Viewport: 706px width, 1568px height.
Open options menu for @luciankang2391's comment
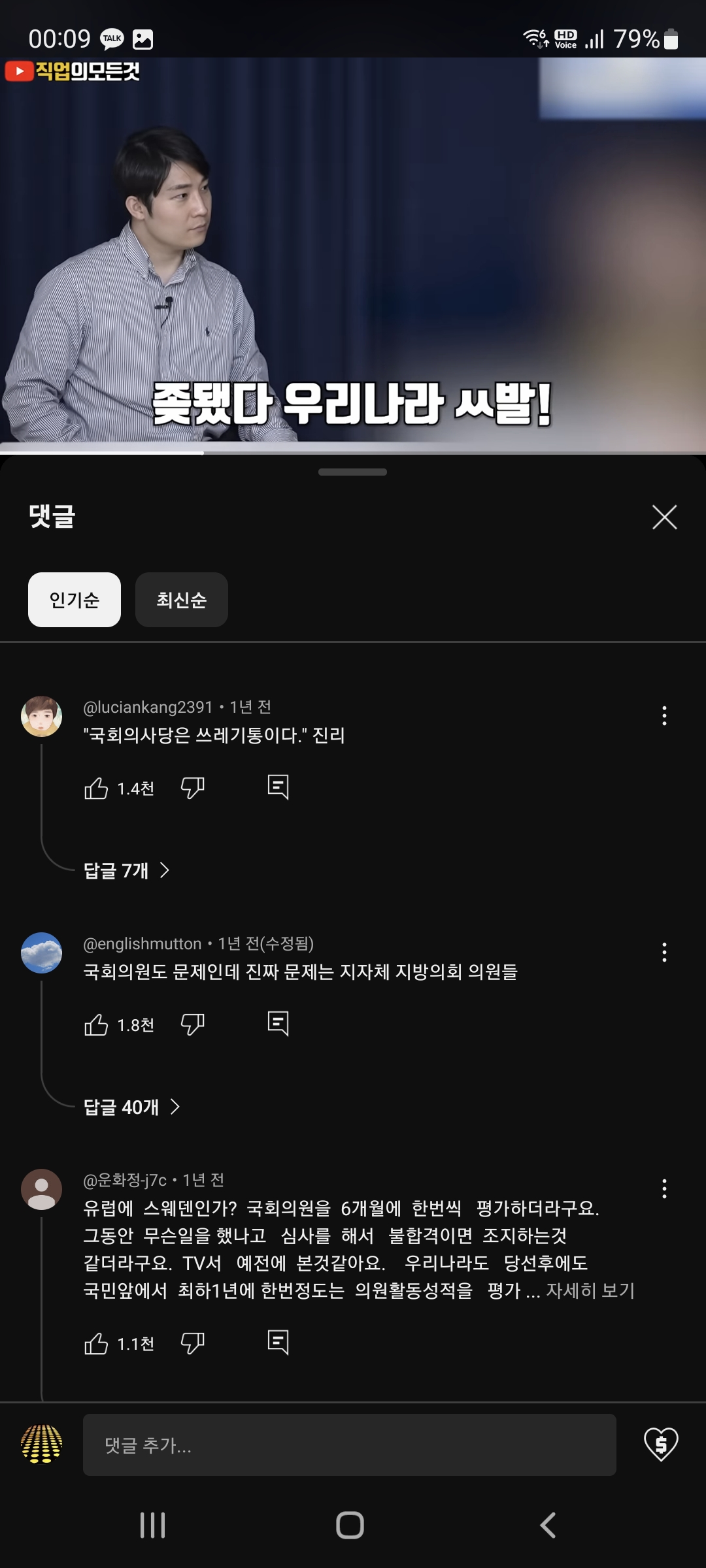664,716
